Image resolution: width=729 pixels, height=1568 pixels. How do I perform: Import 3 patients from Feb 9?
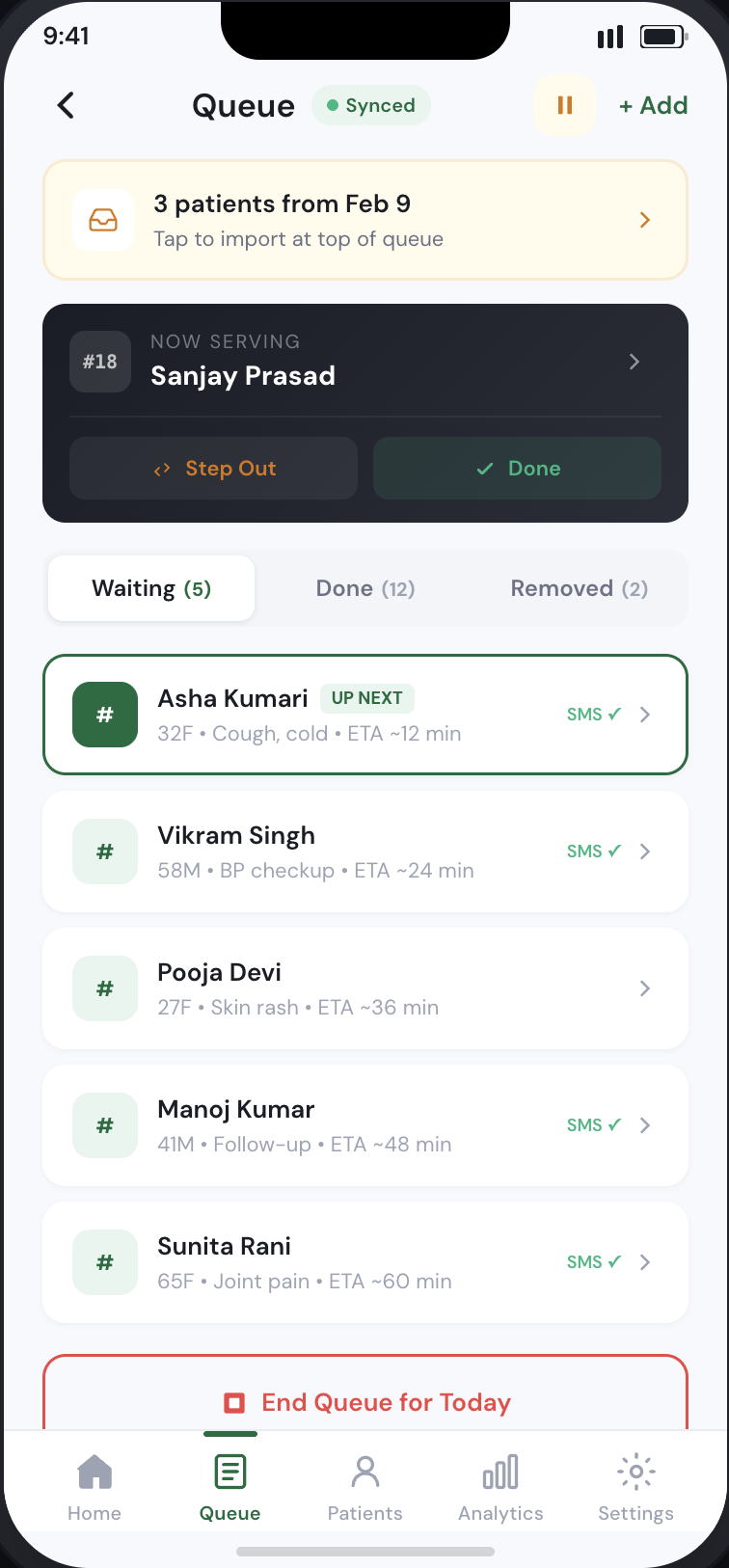364,220
